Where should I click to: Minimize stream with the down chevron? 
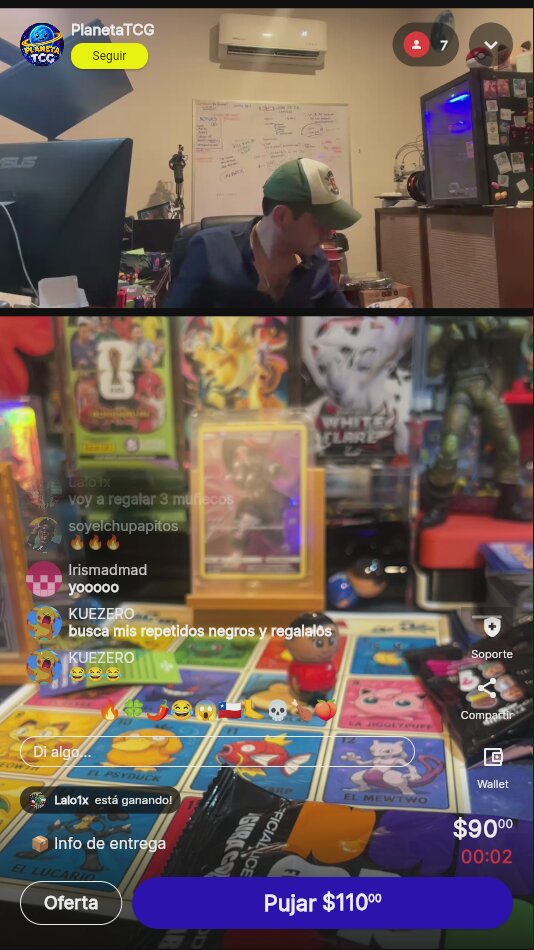(491, 45)
